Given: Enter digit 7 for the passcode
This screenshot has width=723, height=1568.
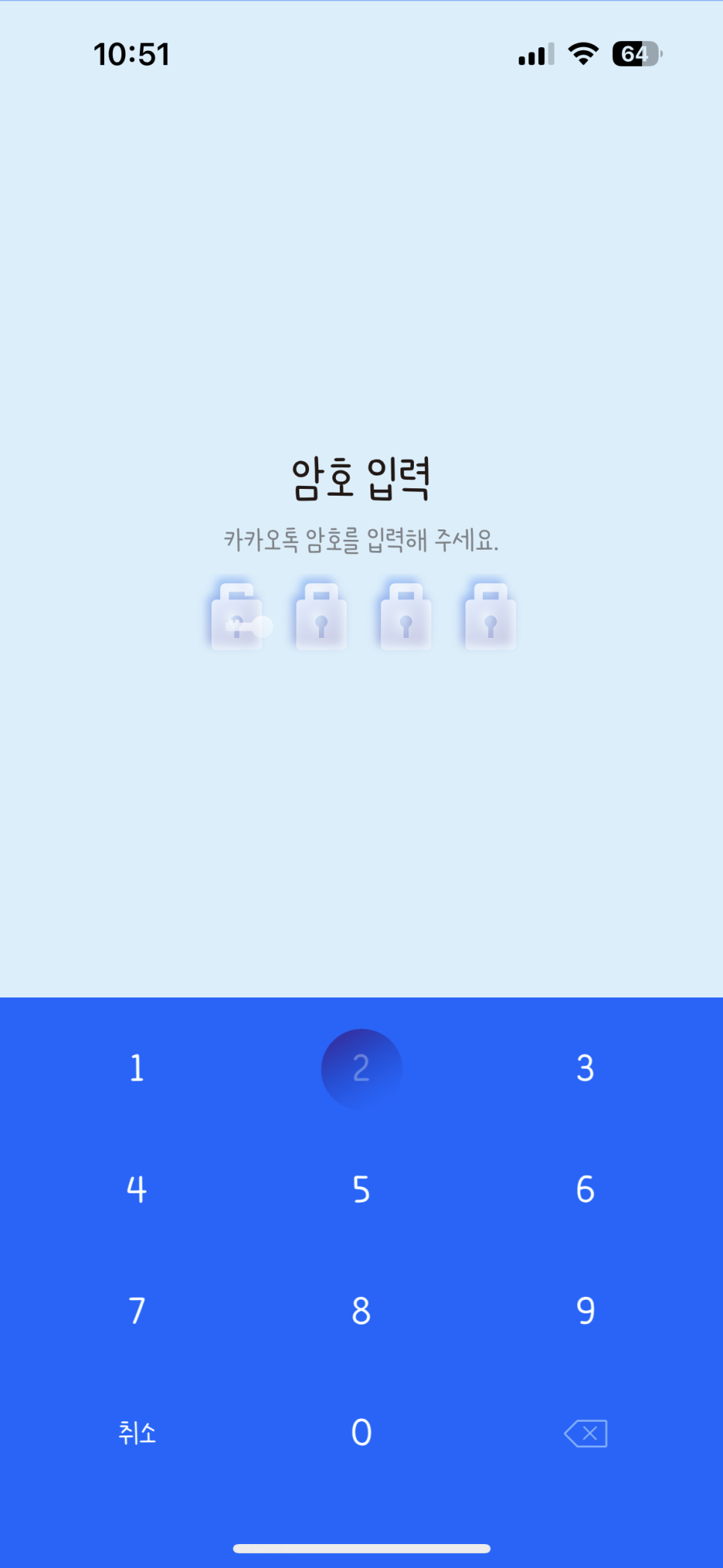Looking at the screenshot, I should [137, 1310].
